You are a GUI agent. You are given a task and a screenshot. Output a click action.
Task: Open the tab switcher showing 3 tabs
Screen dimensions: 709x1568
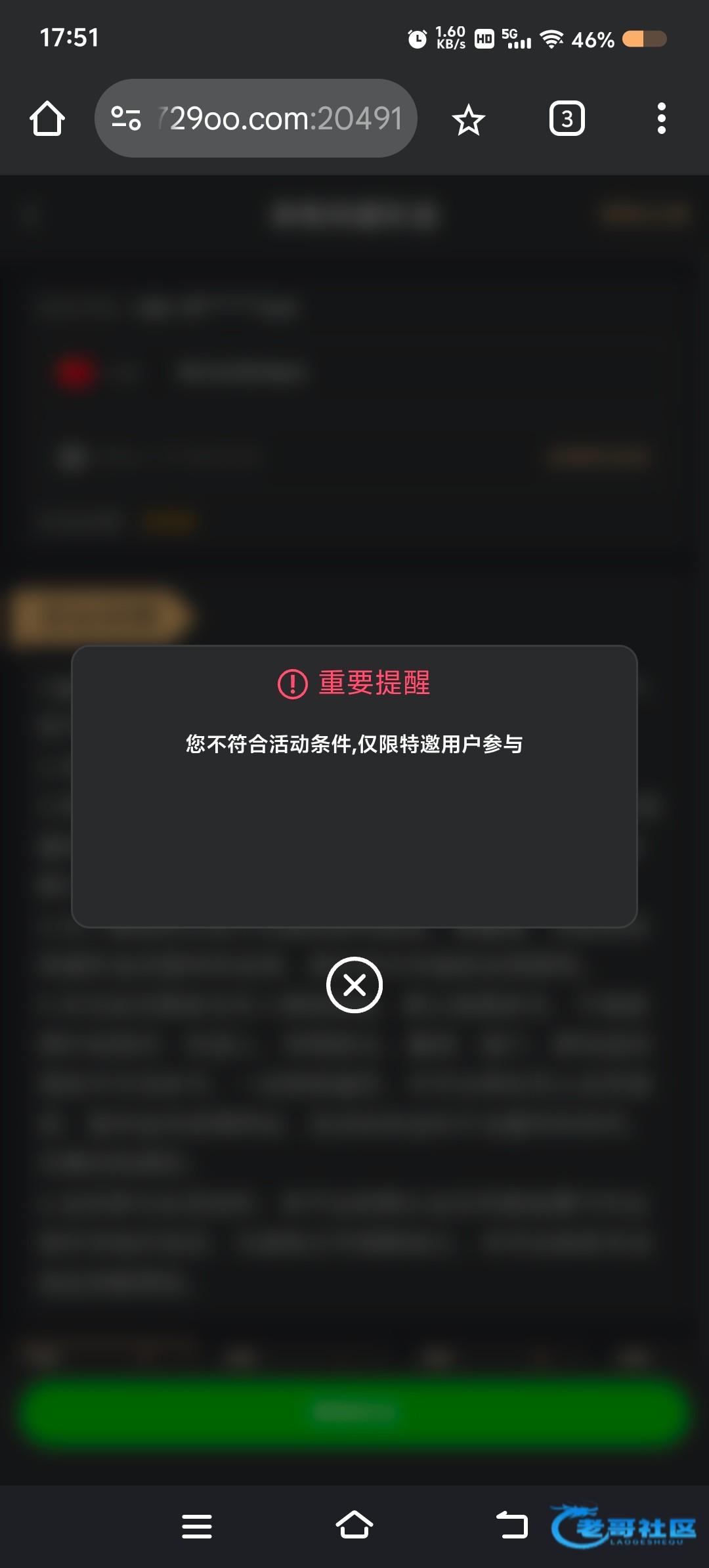[x=567, y=119]
